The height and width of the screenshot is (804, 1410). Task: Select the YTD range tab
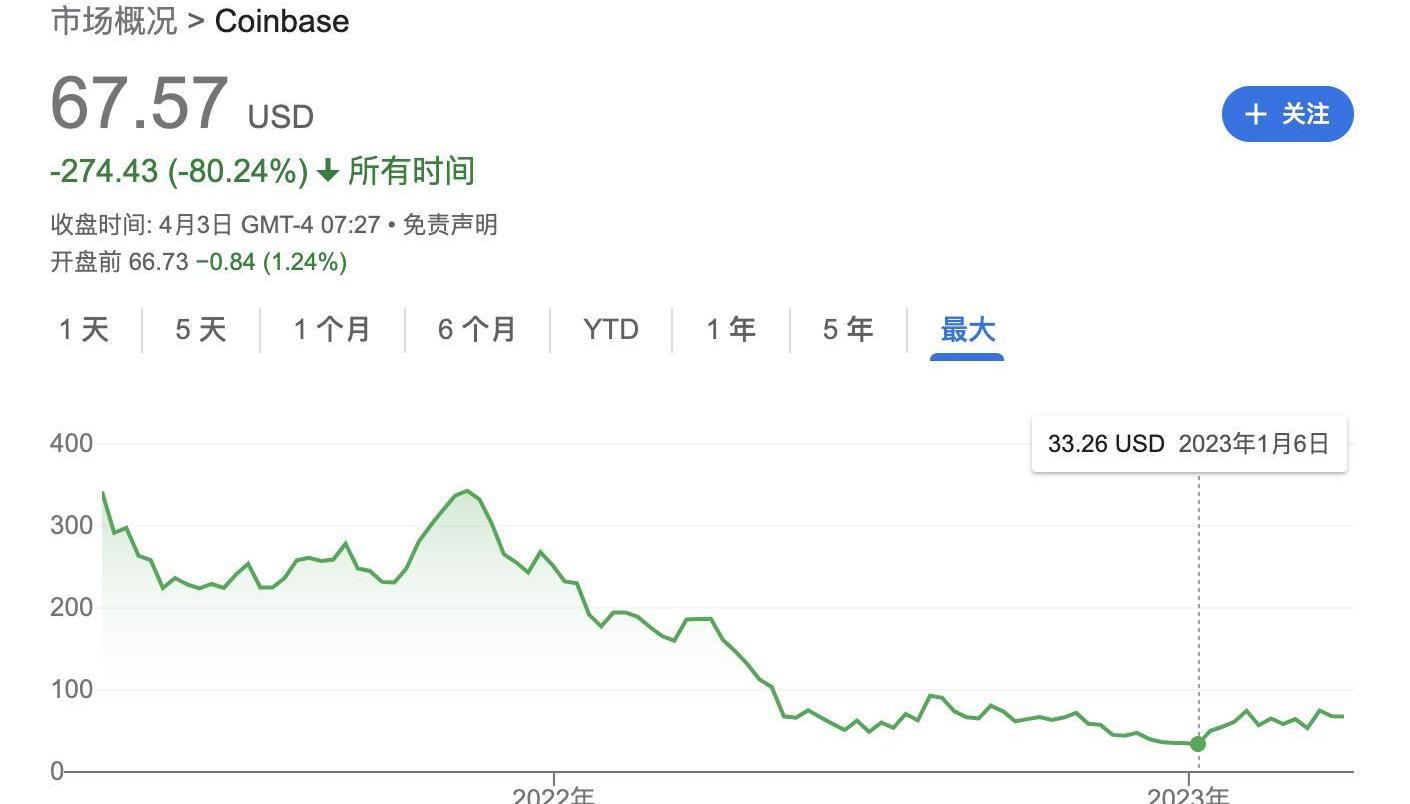610,329
